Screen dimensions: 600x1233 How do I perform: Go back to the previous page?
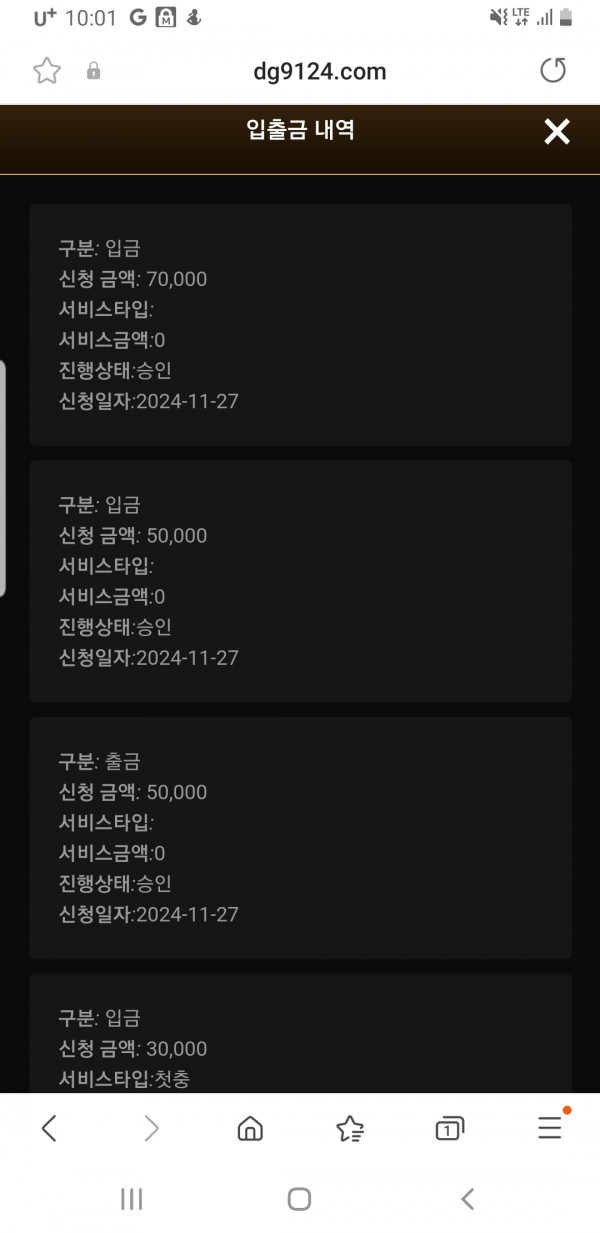[x=49, y=1129]
